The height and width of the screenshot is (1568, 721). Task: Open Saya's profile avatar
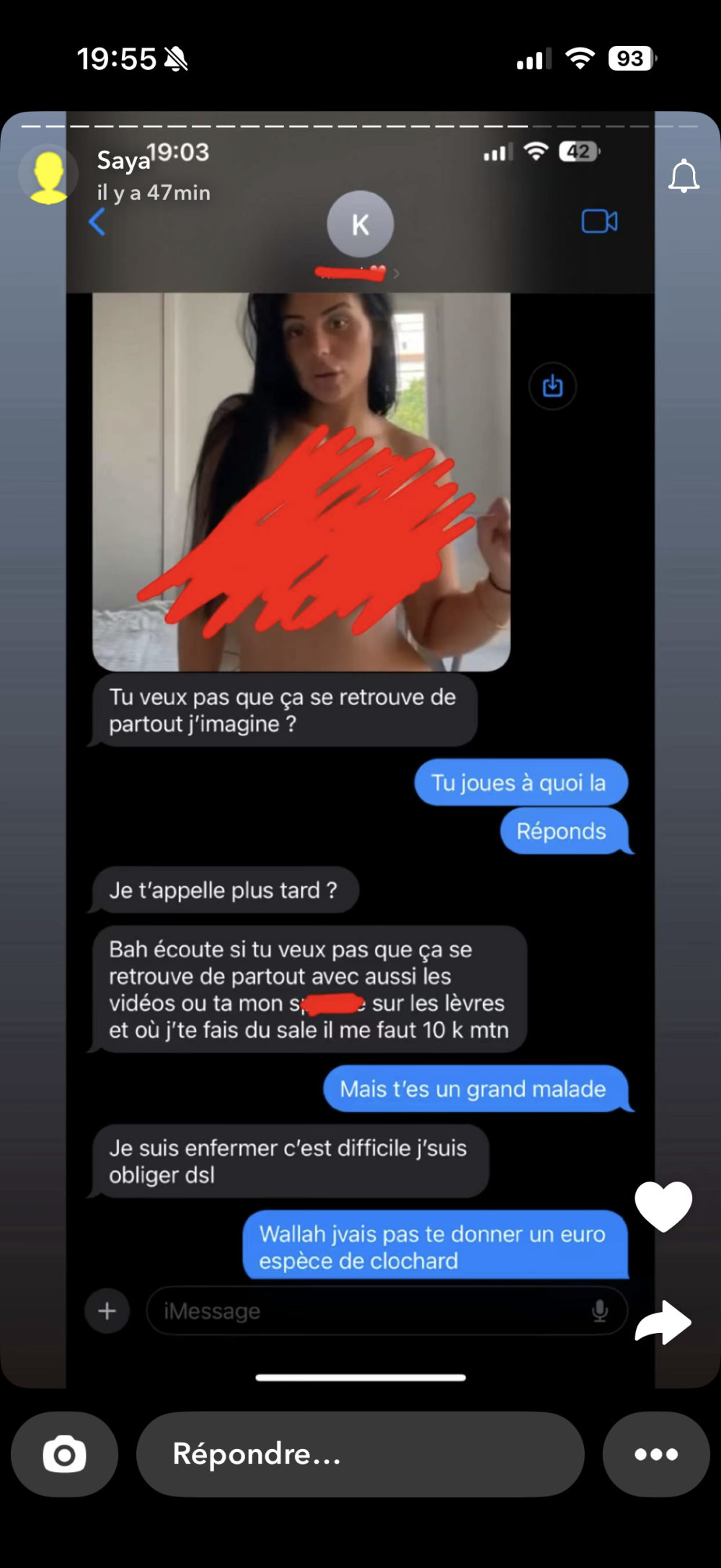[48, 176]
